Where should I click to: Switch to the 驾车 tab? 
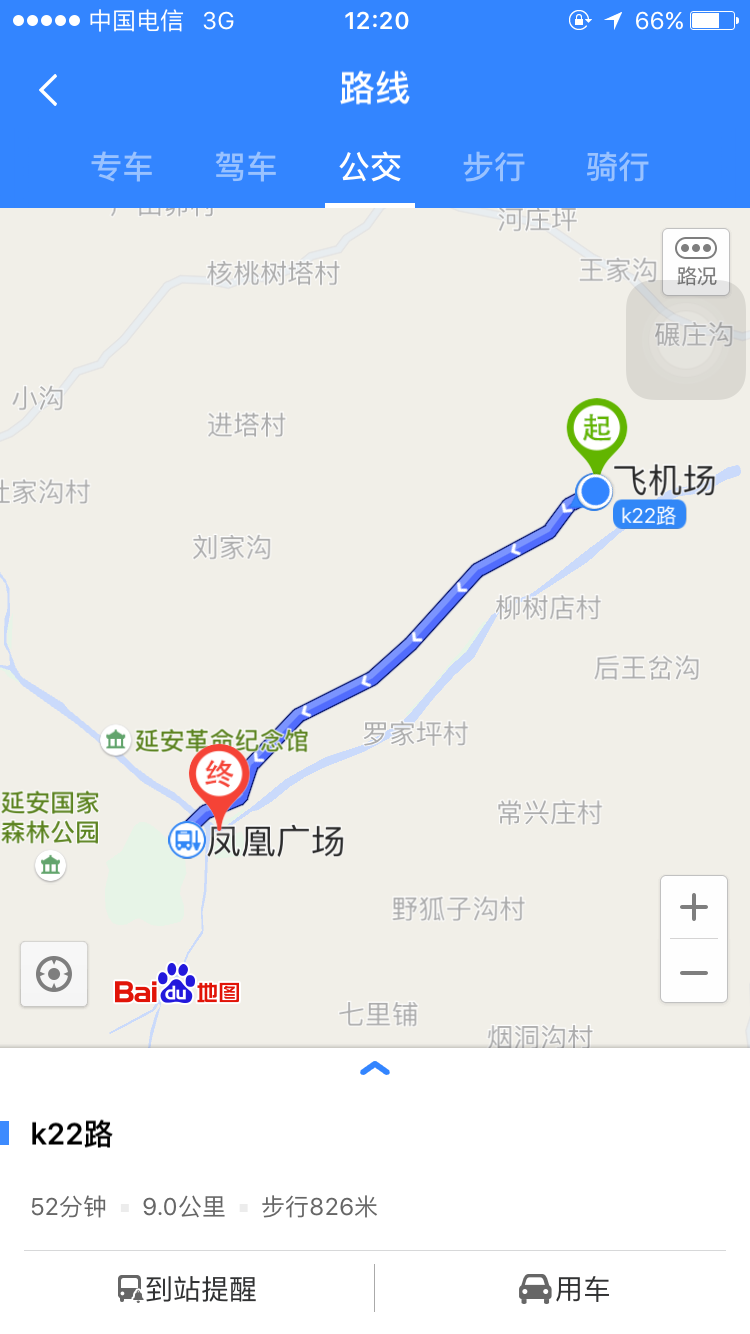[x=246, y=166]
